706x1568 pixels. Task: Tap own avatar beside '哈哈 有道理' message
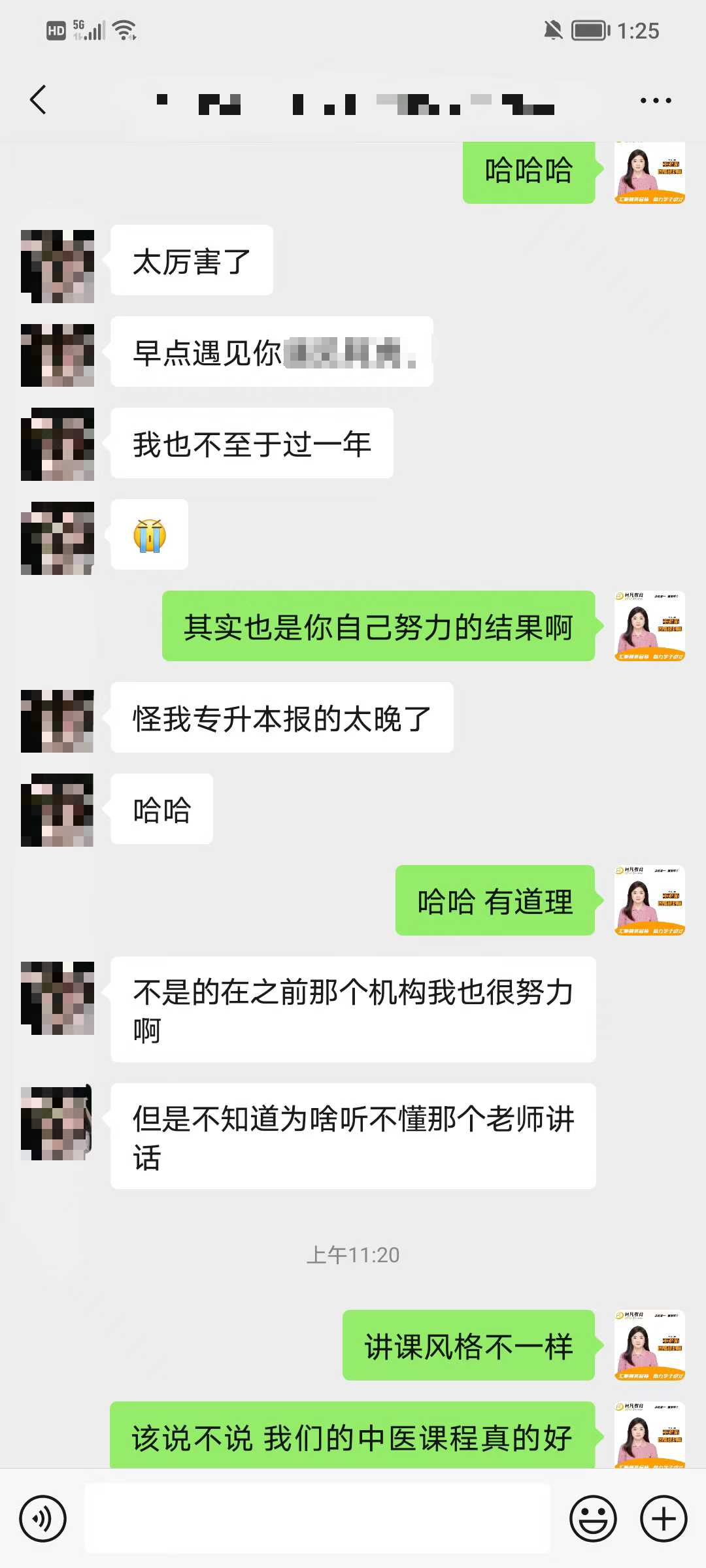click(649, 900)
